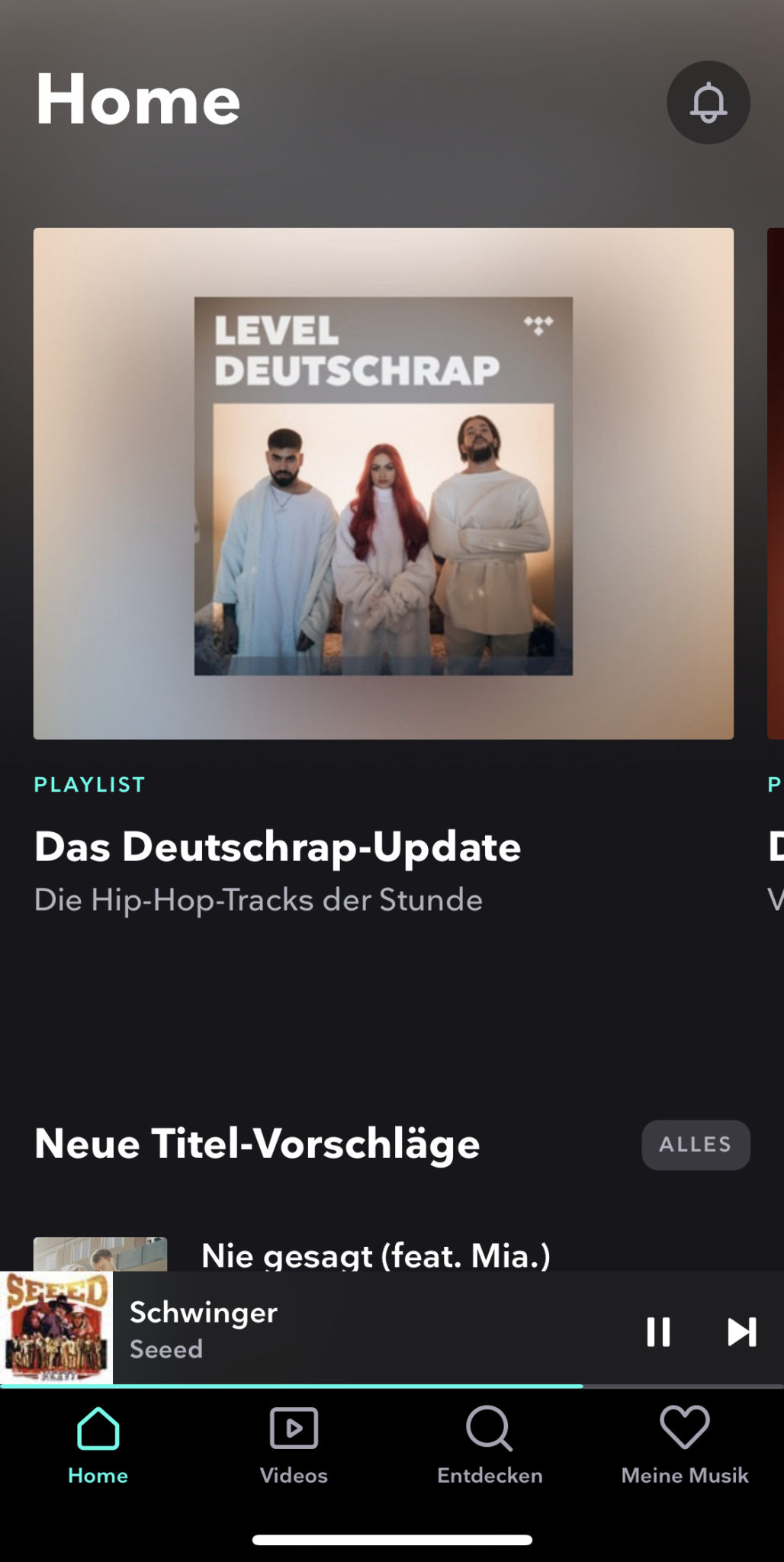Skip to the next track

pyautogui.click(x=741, y=1332)
